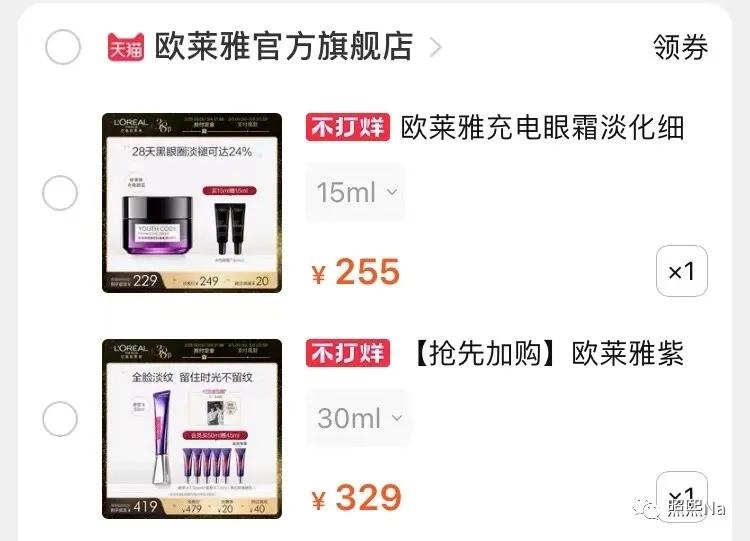Select the 欧莱雅紫 item checkbox
The image size is (750, 541).
click(x=60, y=419)
